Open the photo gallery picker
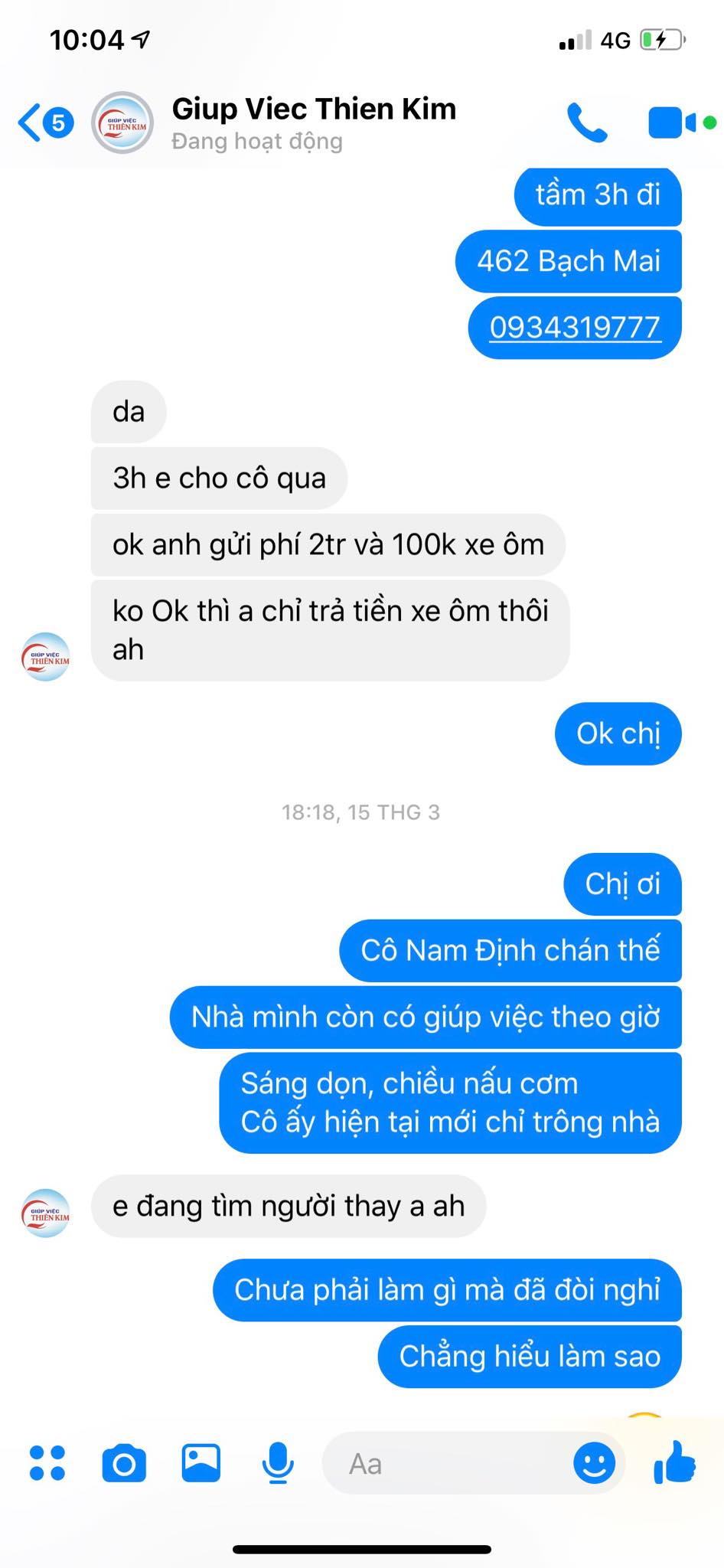This screenshot has height=1568, width=724. pyautogui.click(x=201, y=1462)
